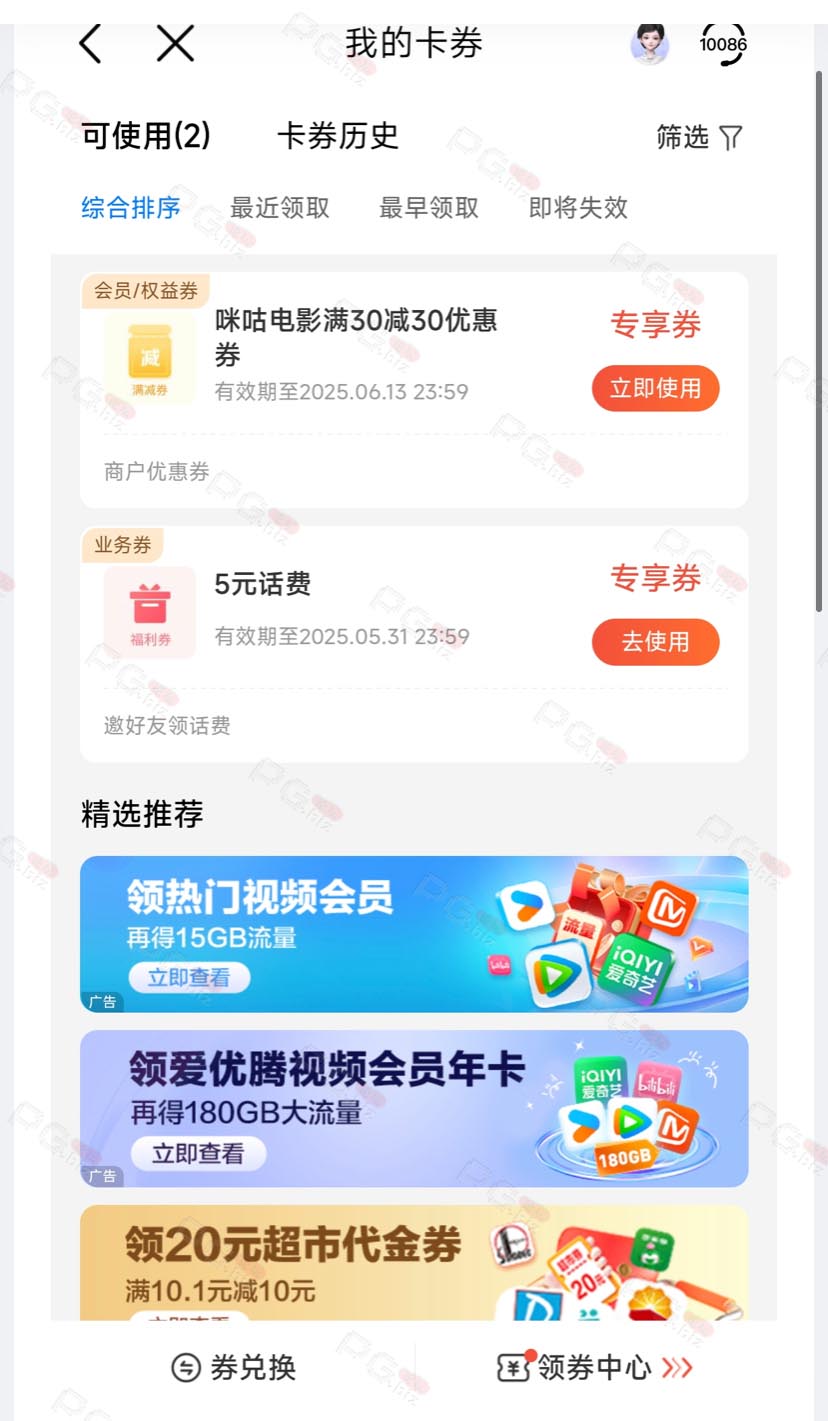
Task: Open the 10086 hotline icon
Action: (723, 44)
